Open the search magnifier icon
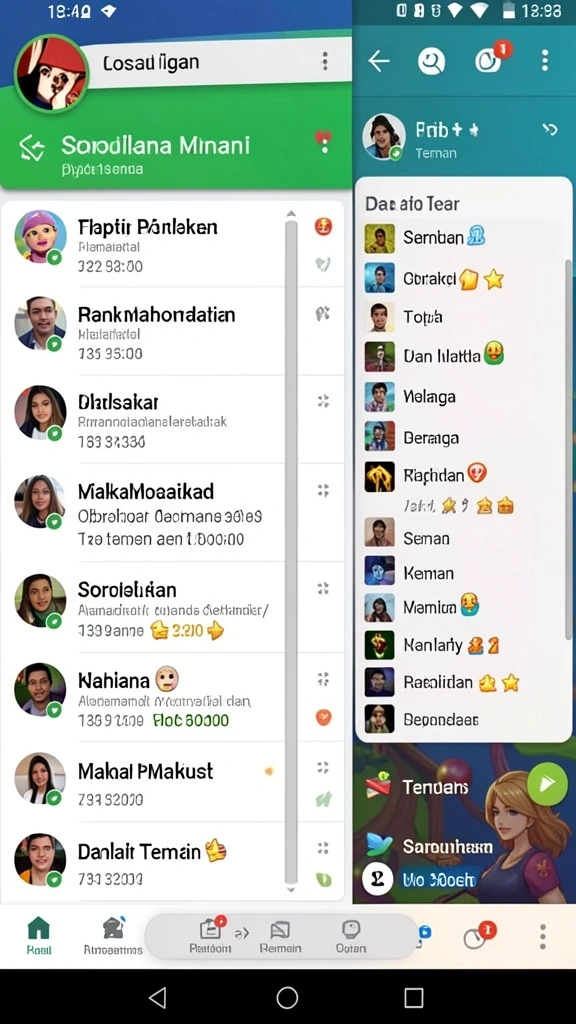Screen dimensions: 576x1024 click(432, 61)
